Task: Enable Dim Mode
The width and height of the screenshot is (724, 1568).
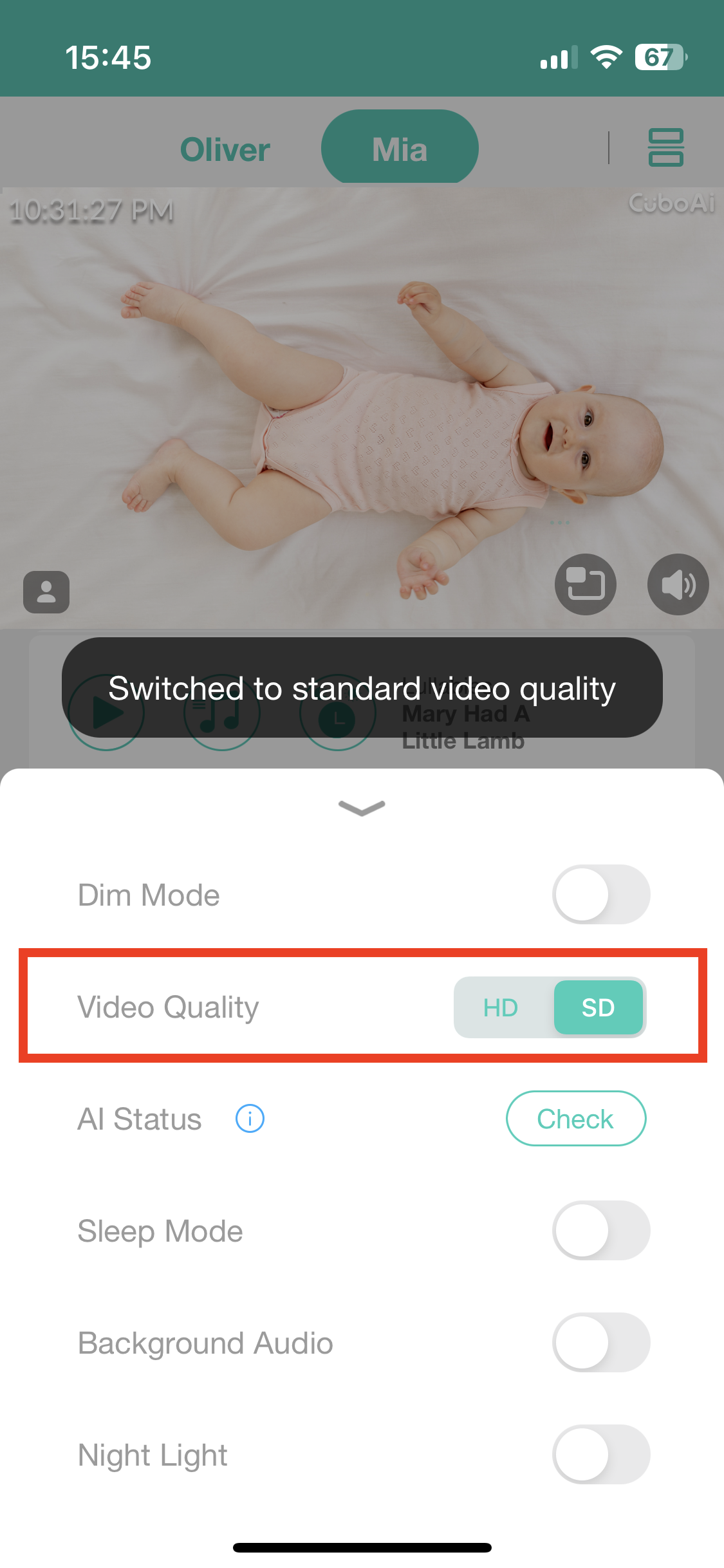Action: (x=600, y=894)
